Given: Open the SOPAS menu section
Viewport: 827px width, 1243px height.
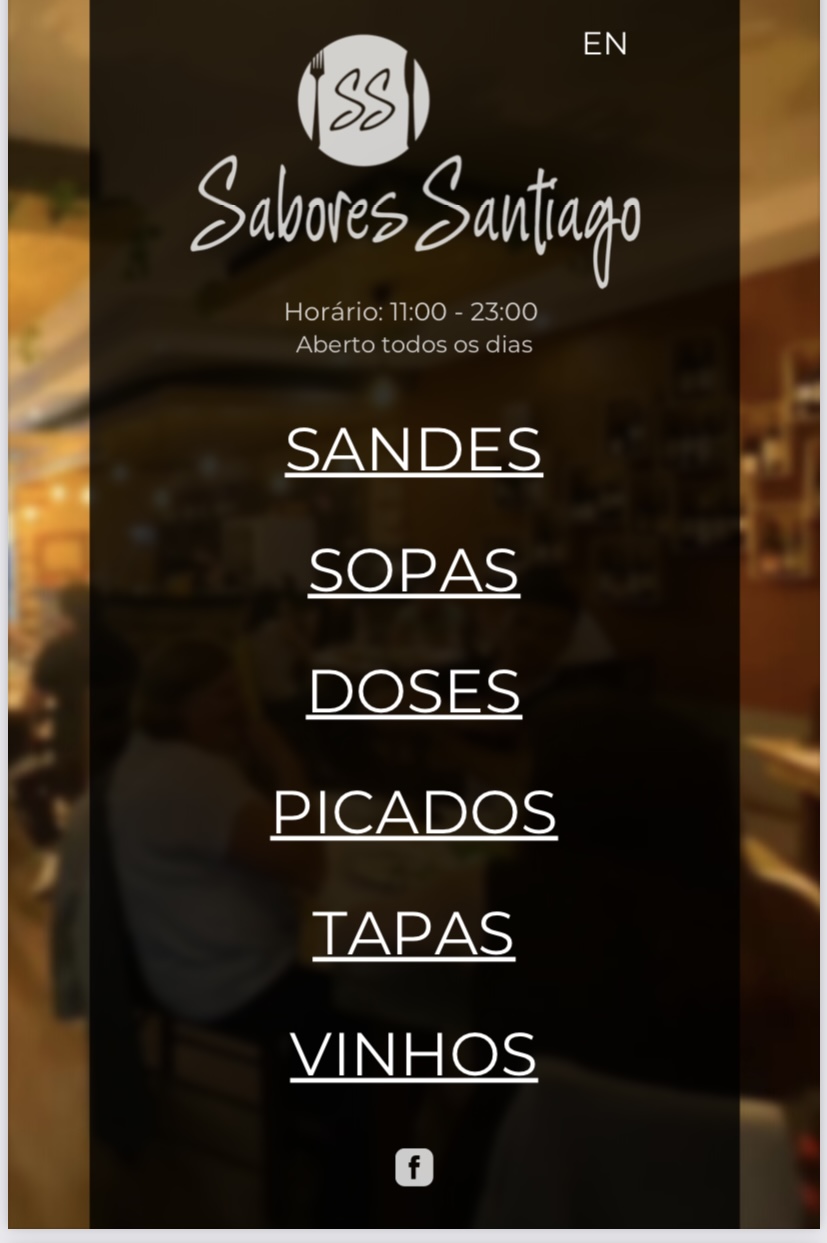Looking at the screenshot, I should (x=413, y=571).
